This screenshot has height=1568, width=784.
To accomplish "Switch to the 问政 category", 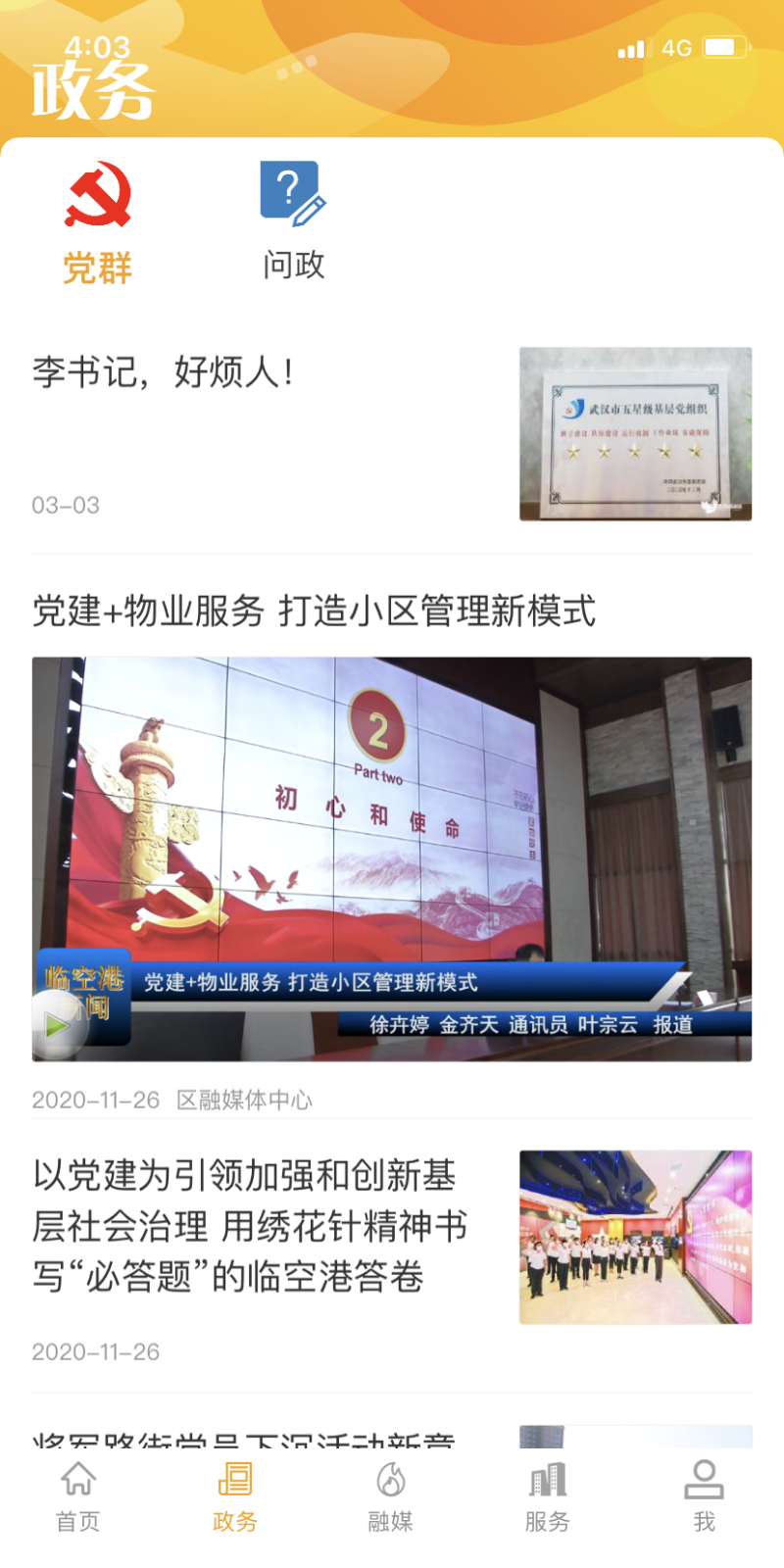I will (293, 221).
